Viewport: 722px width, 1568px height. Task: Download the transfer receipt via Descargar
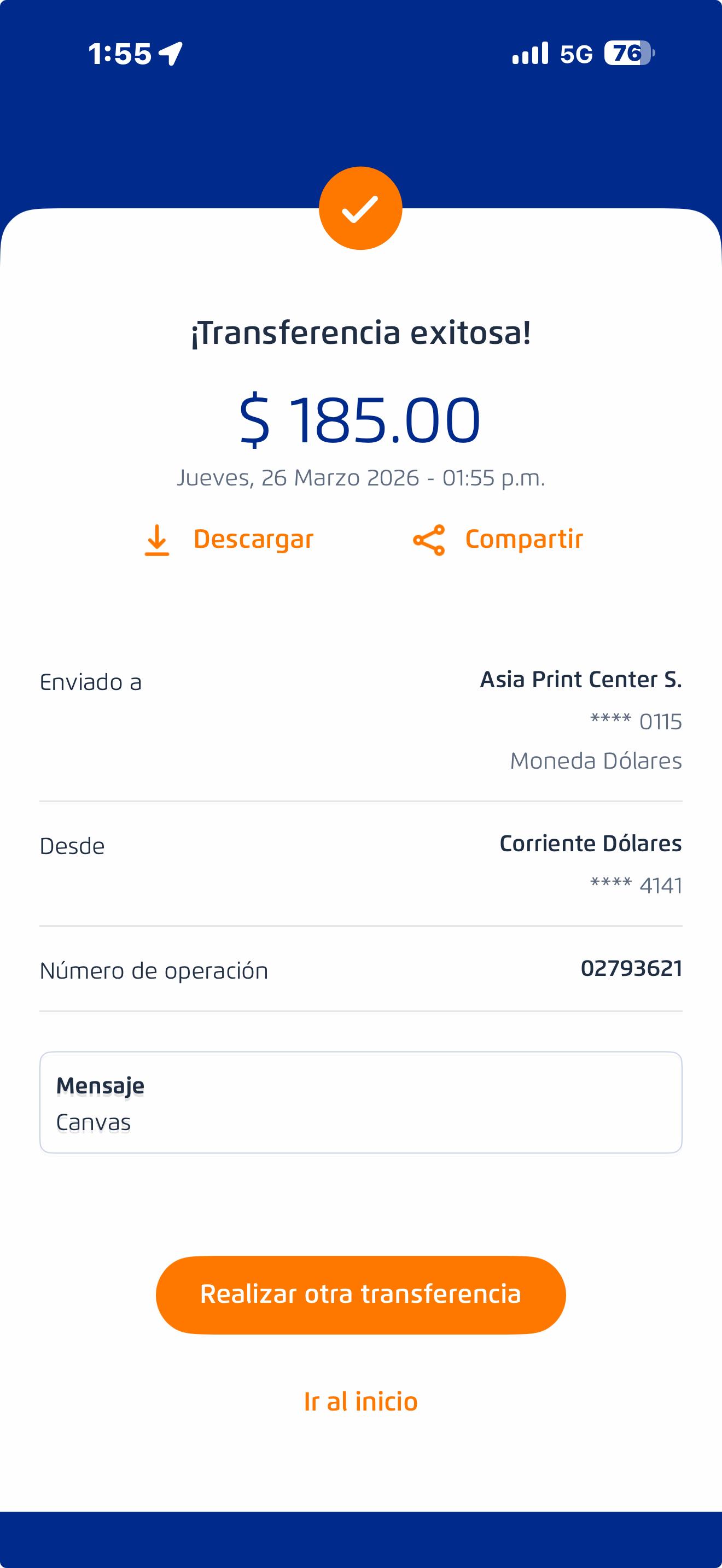[229, 540]
